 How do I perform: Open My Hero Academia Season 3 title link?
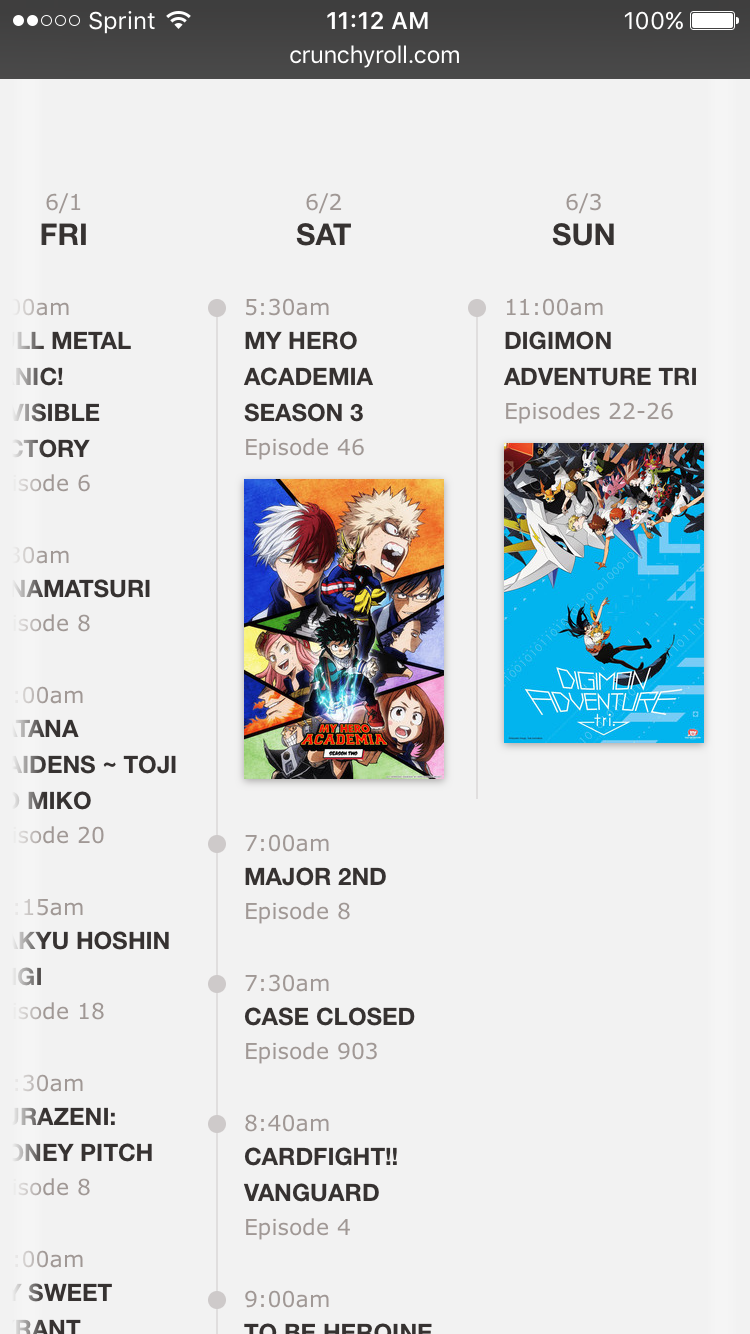click(x=308, y=376)
